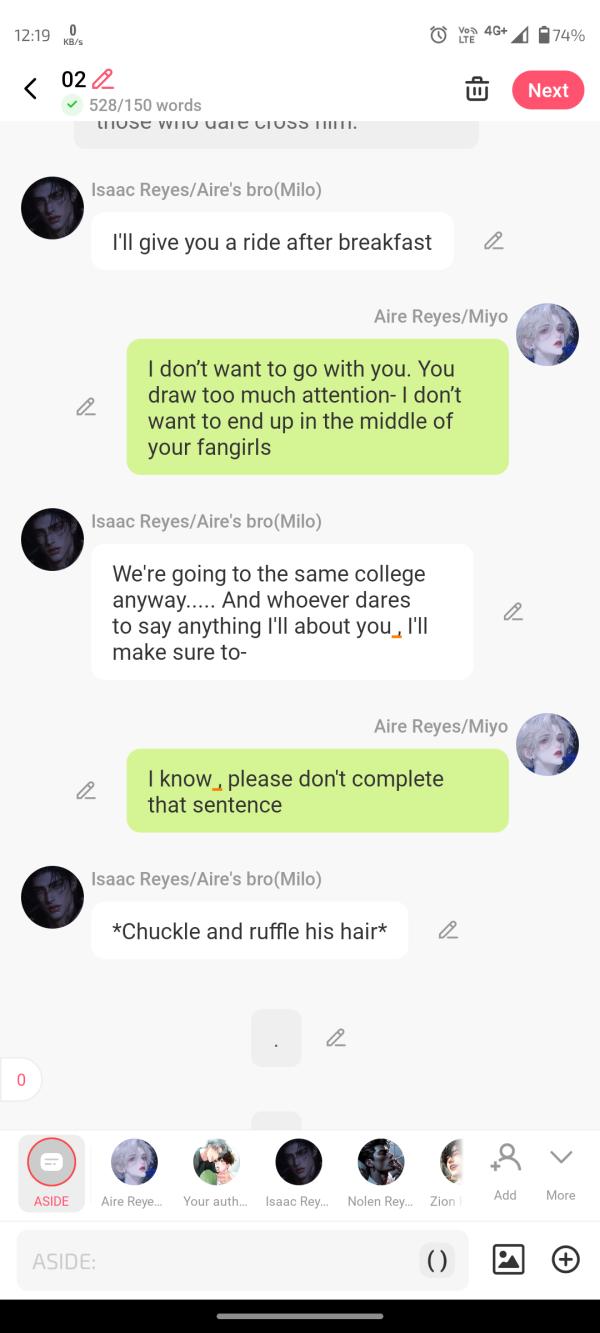The height and width of the screenshot is (1333, 600).
Task: Choose Isaac Reyes as the speaker
Action: pyautogui.click(x=298, y=1172)
